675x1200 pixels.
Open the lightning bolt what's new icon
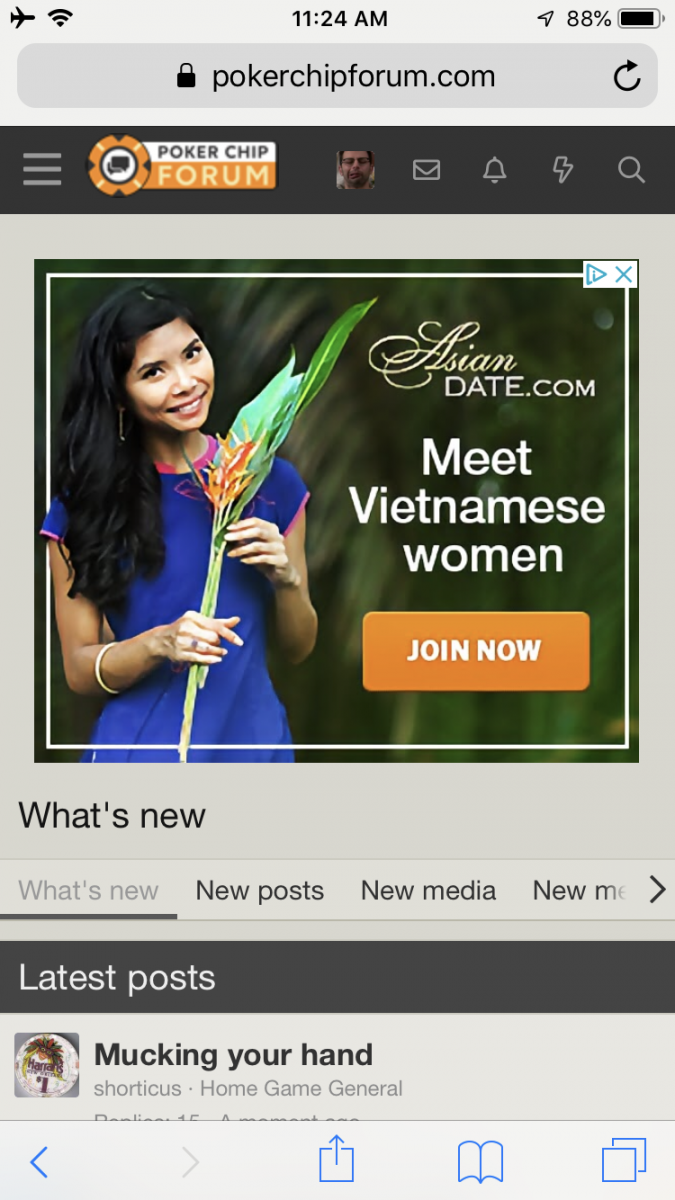(563, 170)
